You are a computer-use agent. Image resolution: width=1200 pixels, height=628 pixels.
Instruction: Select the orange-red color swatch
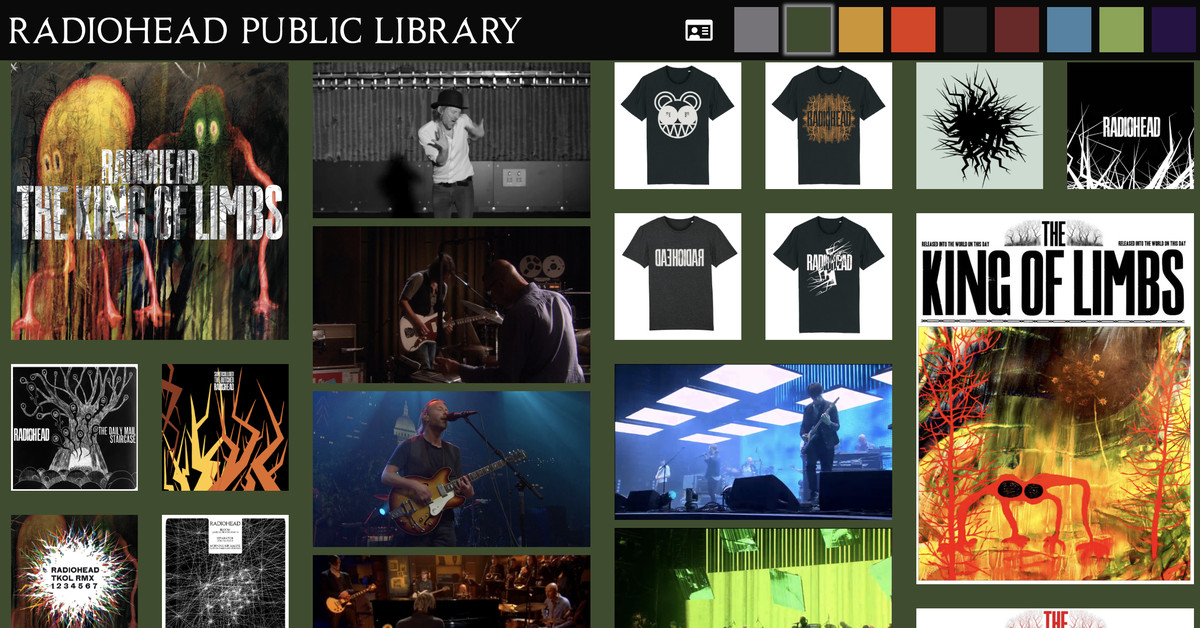click(913, 30)
